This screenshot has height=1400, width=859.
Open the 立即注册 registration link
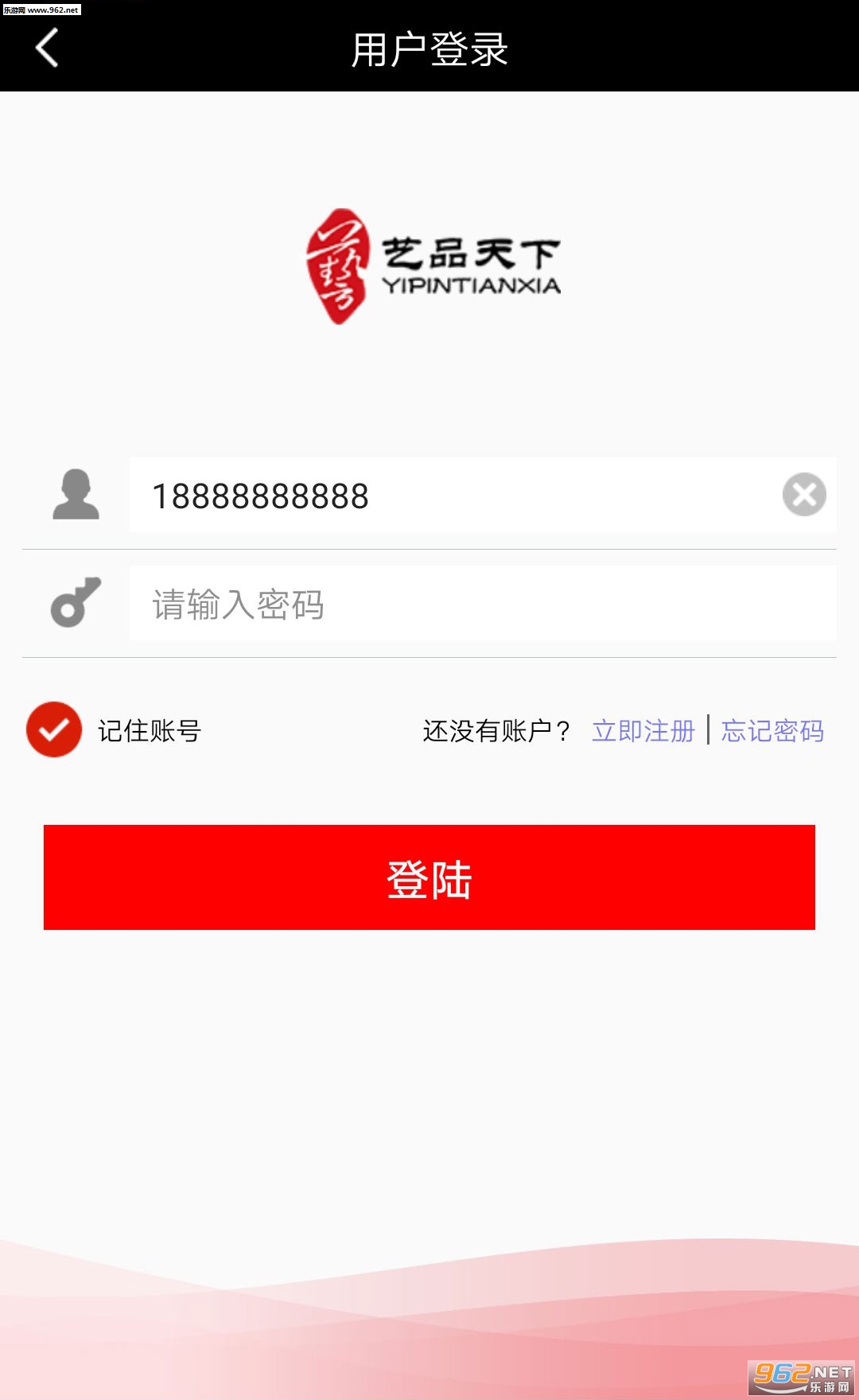point(643,730)
